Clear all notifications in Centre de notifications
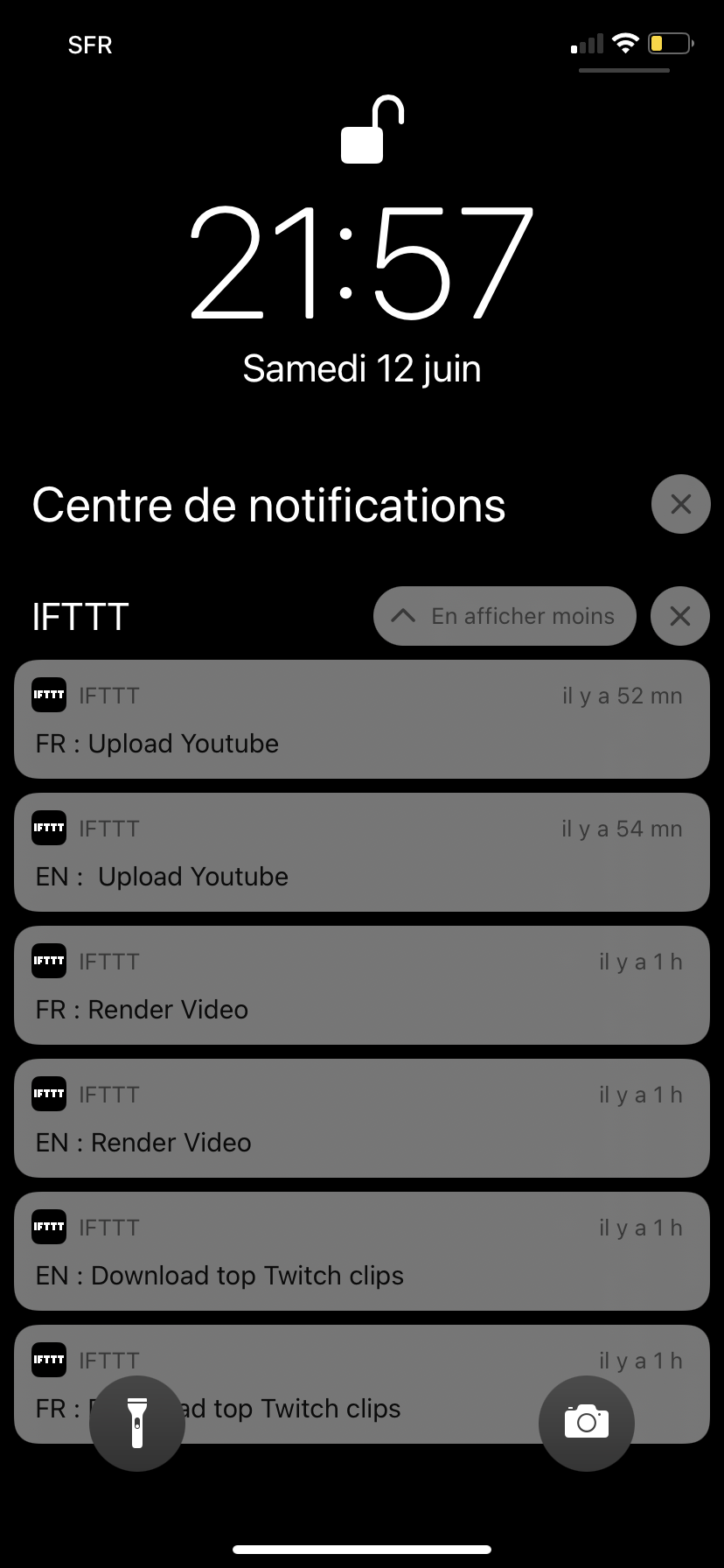 point(680,504)
